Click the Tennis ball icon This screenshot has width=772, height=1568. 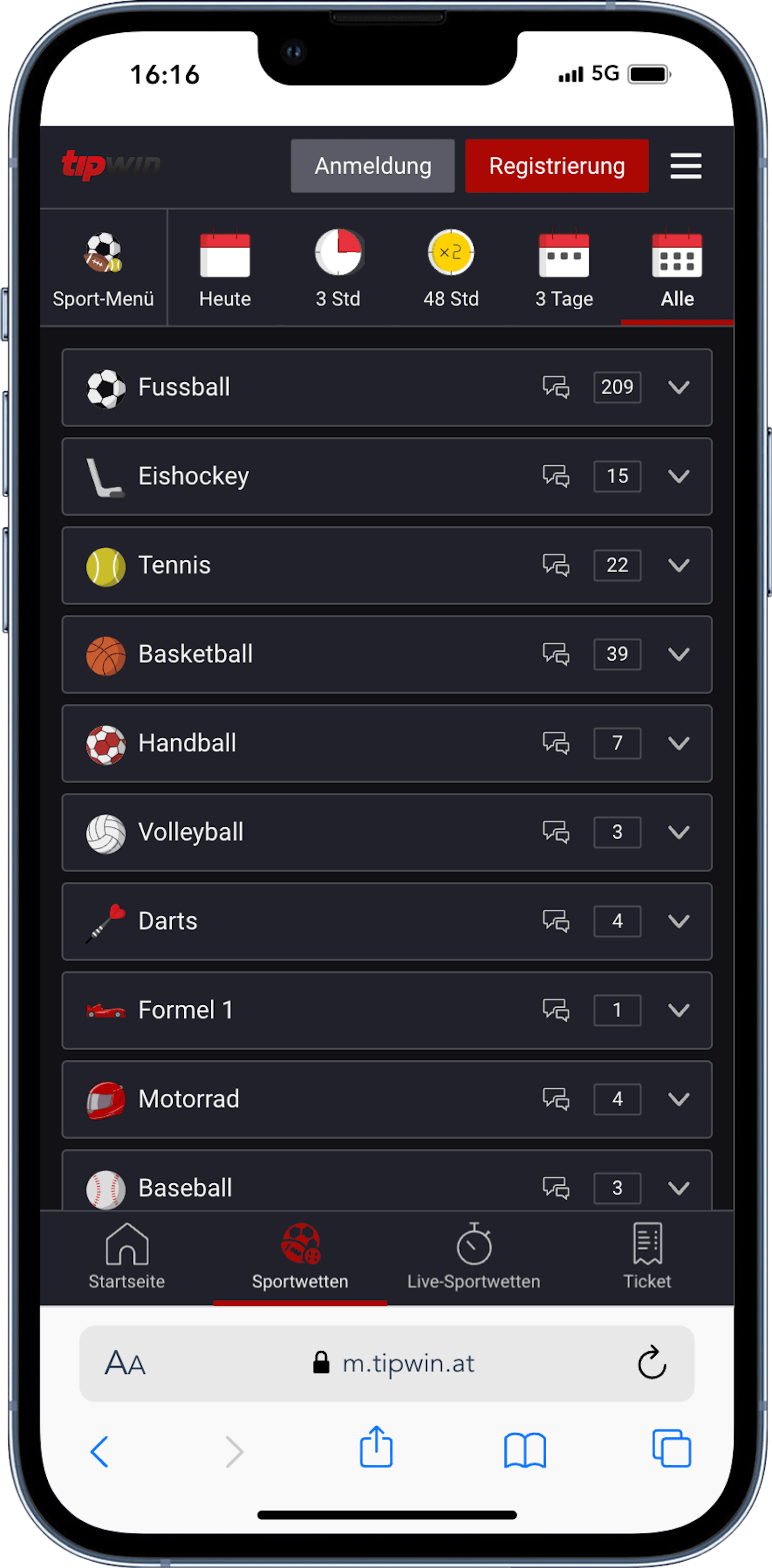pyautogui.click(x=105, y=565)
